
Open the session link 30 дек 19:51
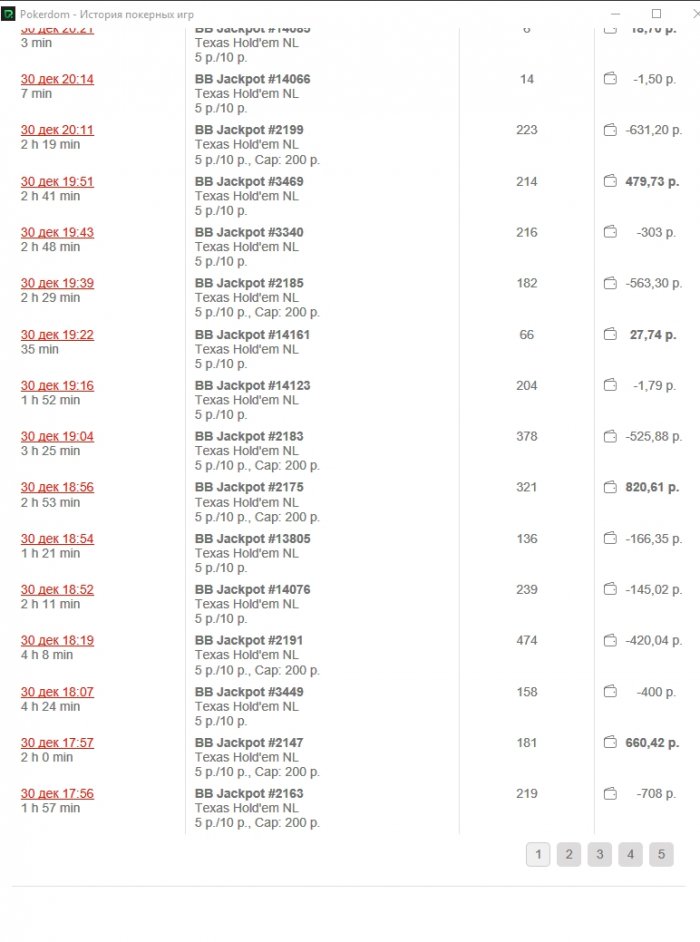click(x=57, y=181)
